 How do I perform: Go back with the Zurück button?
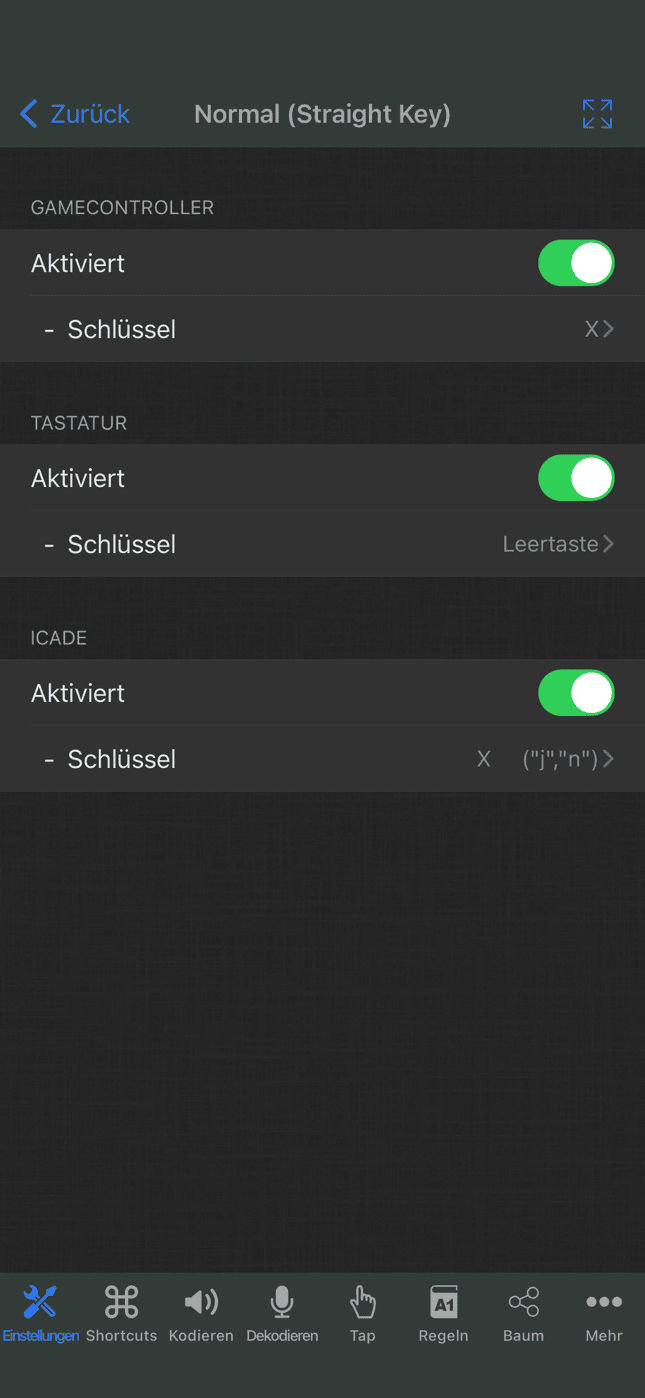point(75,114)
